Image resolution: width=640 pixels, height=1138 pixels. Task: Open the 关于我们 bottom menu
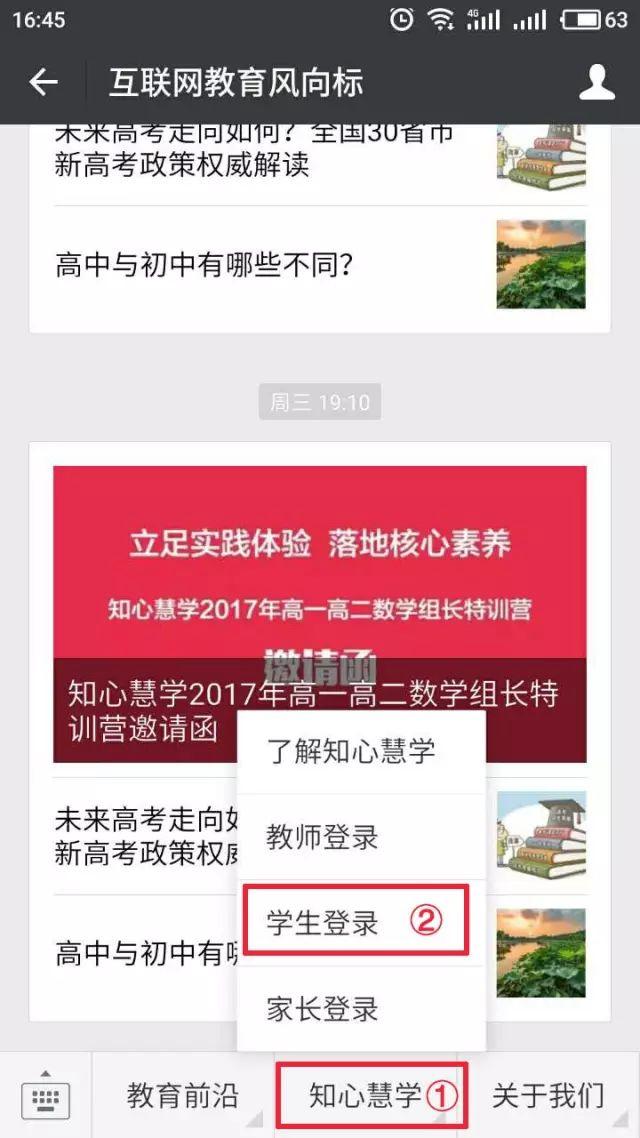548,1096
